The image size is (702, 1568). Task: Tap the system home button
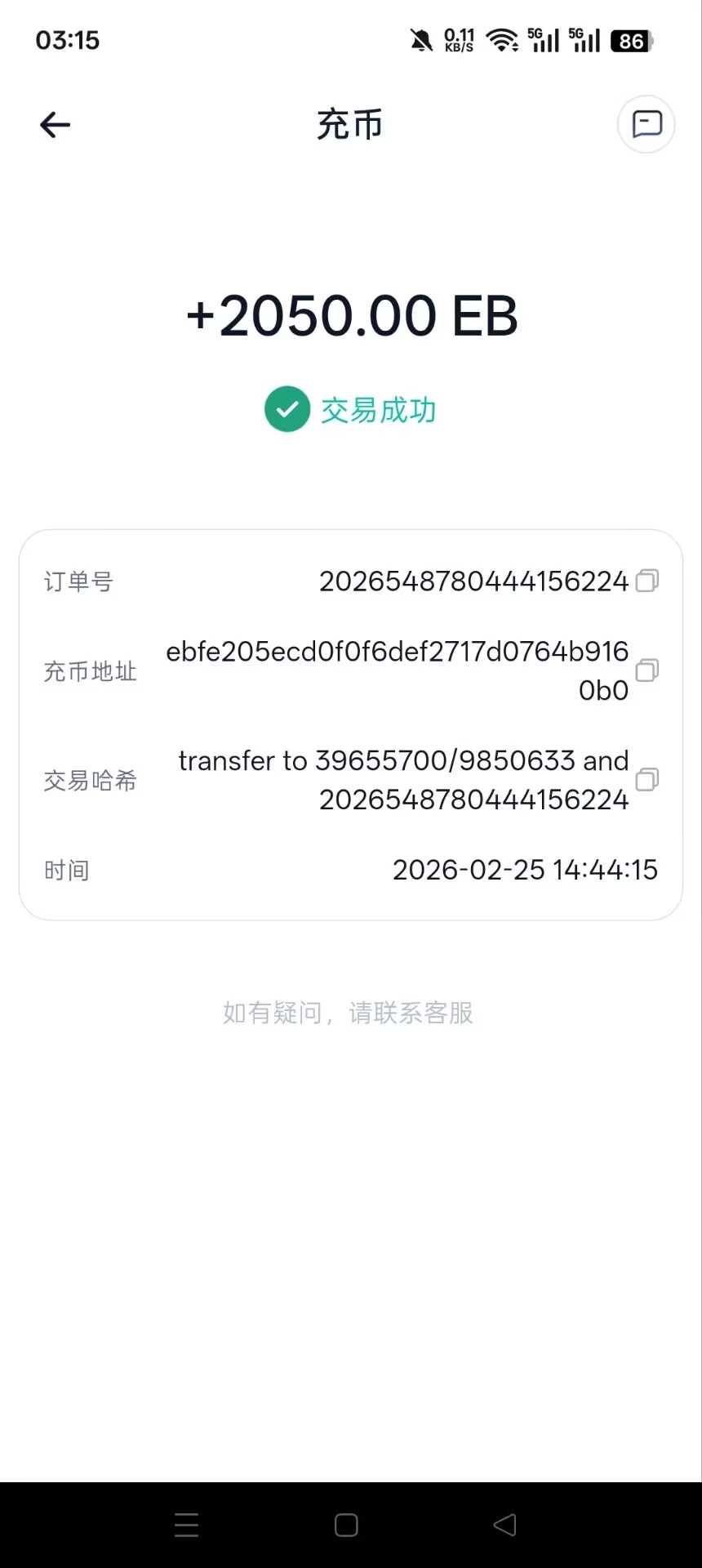(x=346, y=1525)
